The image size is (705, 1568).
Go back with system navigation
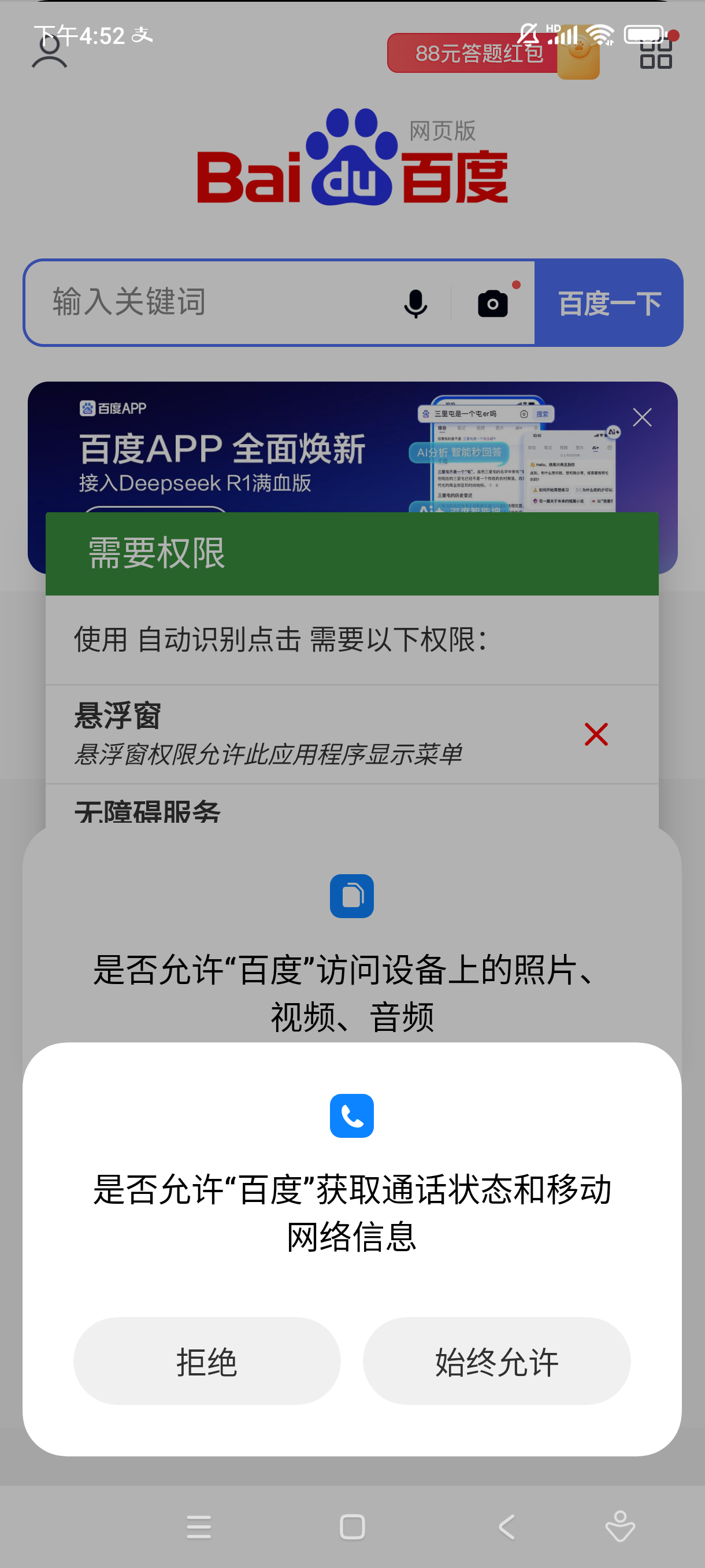coord(506,1526)
